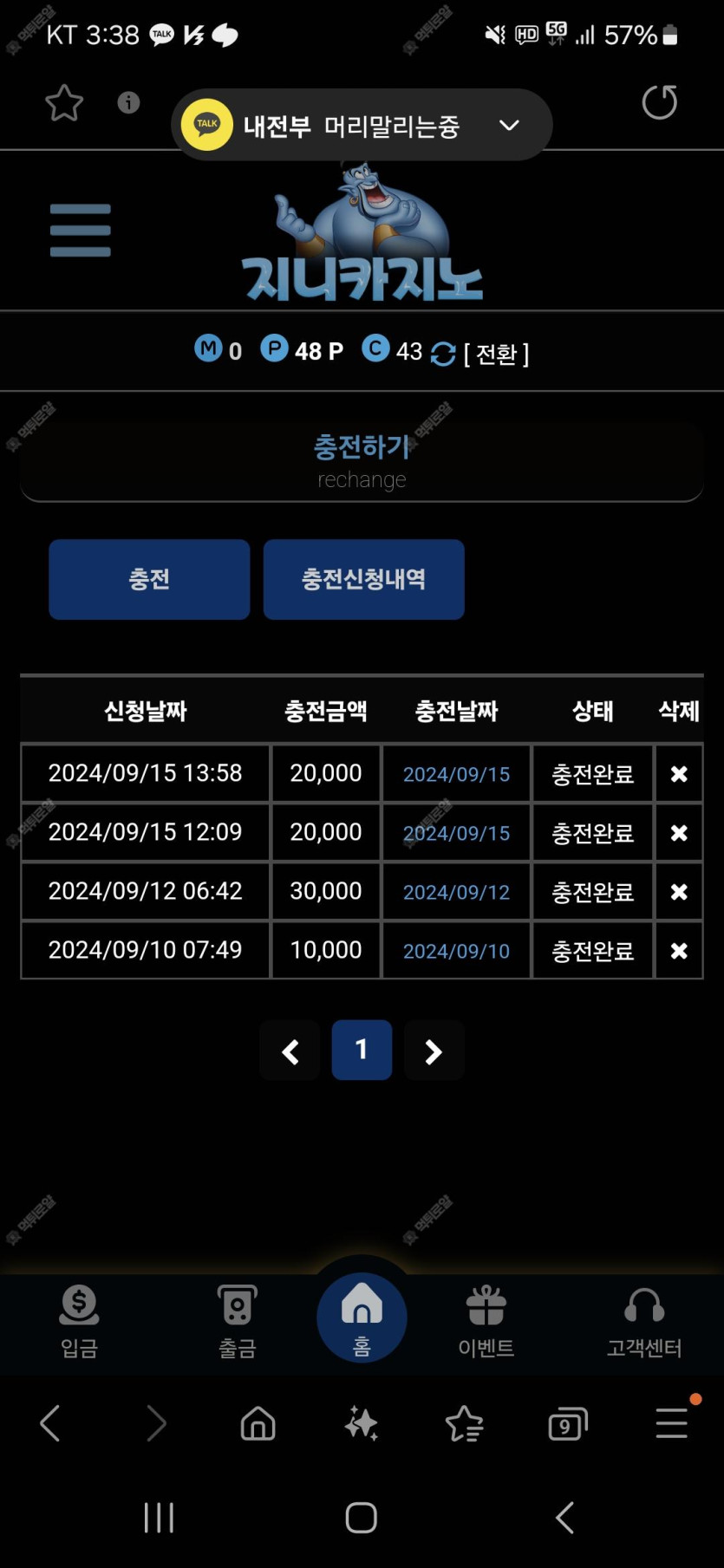Delete the 2024/09/15 12:09 charge record
724x1568 pixels.
(x=679, y=833)
